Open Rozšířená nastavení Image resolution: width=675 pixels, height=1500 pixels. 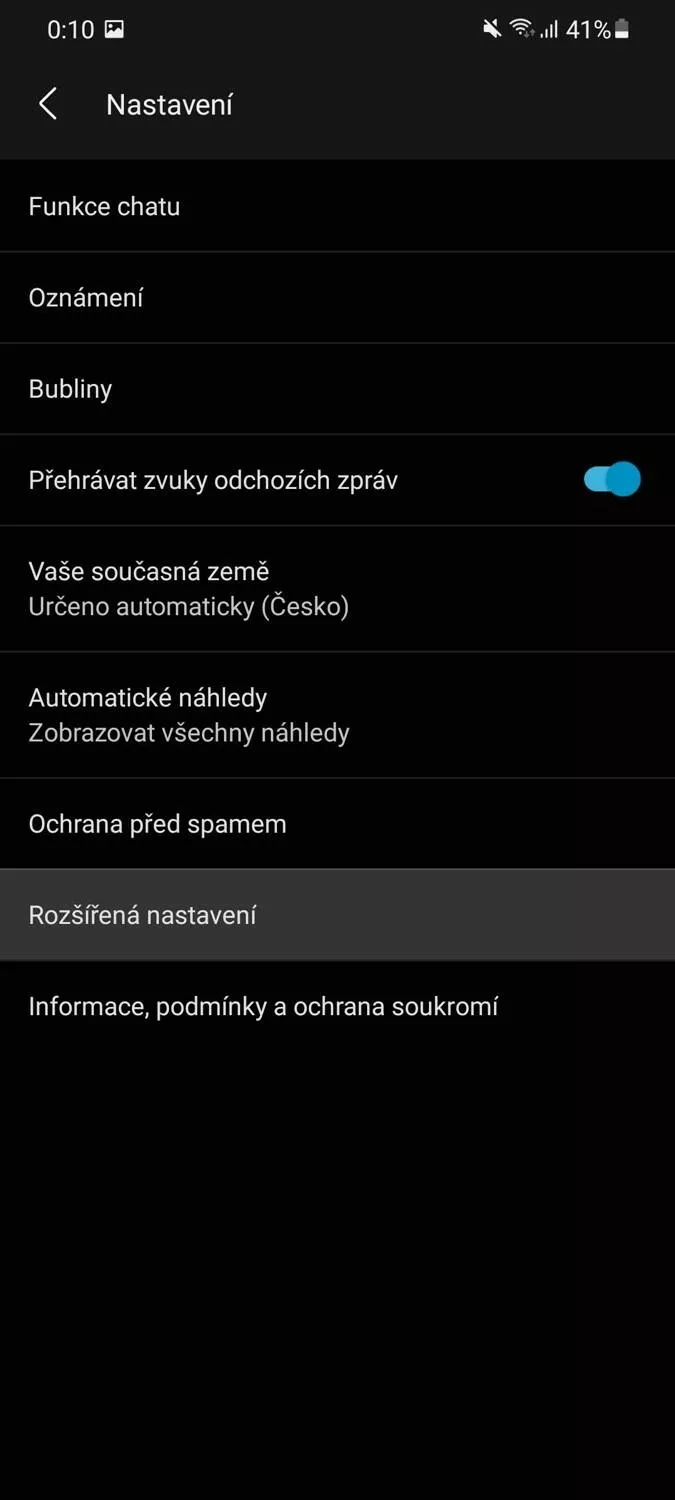click(337, 915)
